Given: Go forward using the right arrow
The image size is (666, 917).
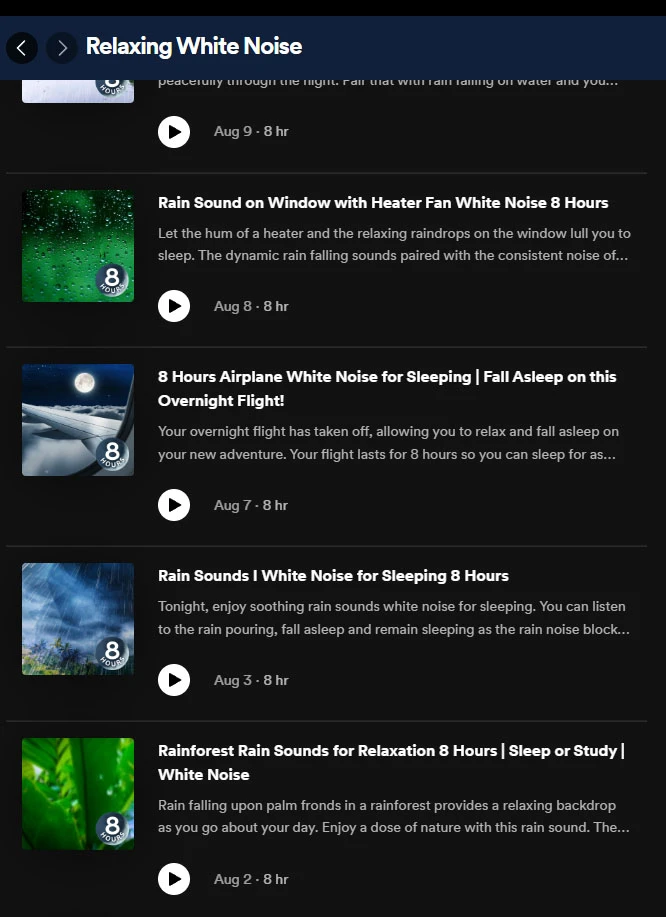Looking at the screenshot, I should pos(62,47).
